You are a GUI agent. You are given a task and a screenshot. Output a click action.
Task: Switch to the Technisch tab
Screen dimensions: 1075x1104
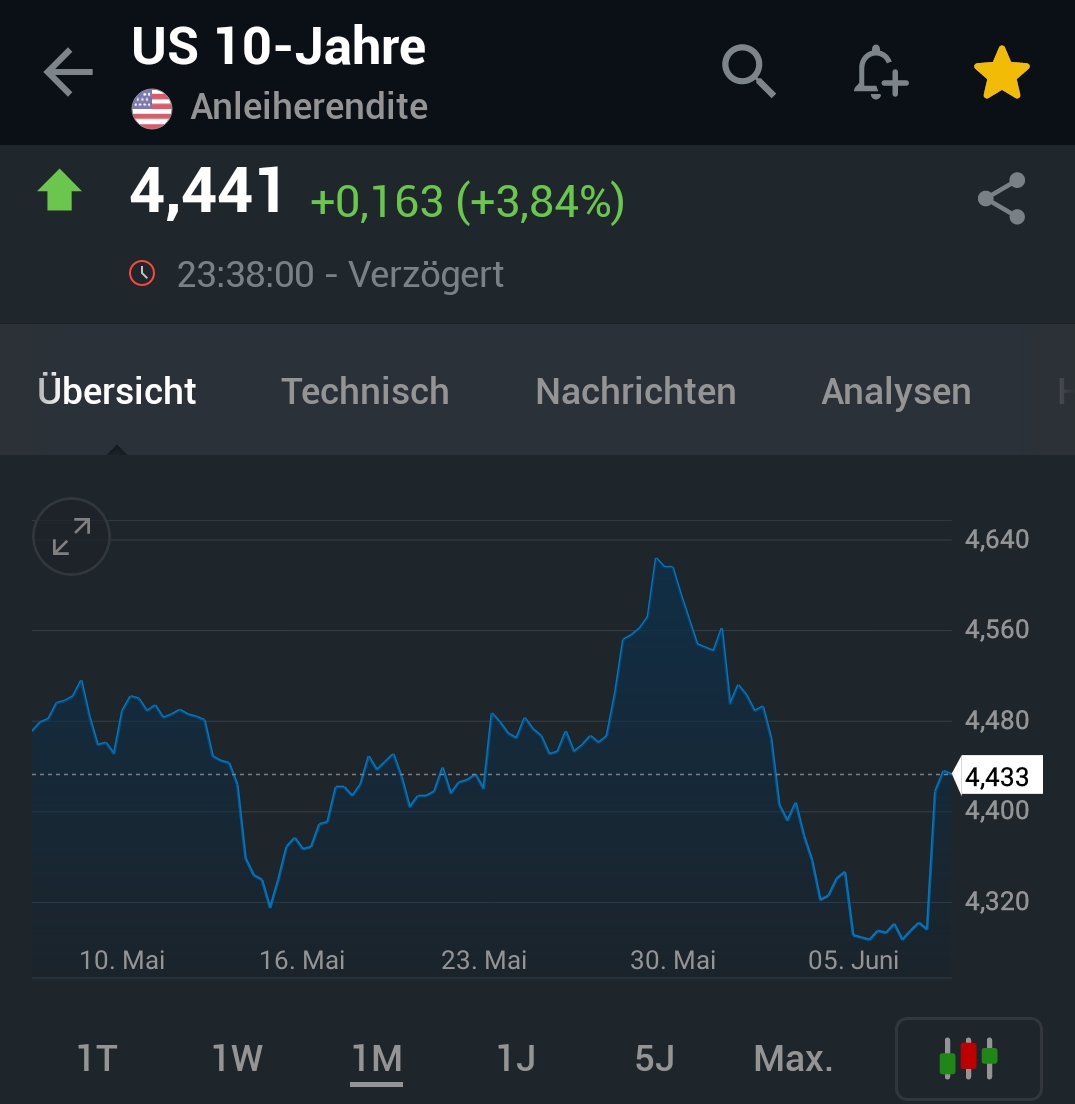click(365, 391)
